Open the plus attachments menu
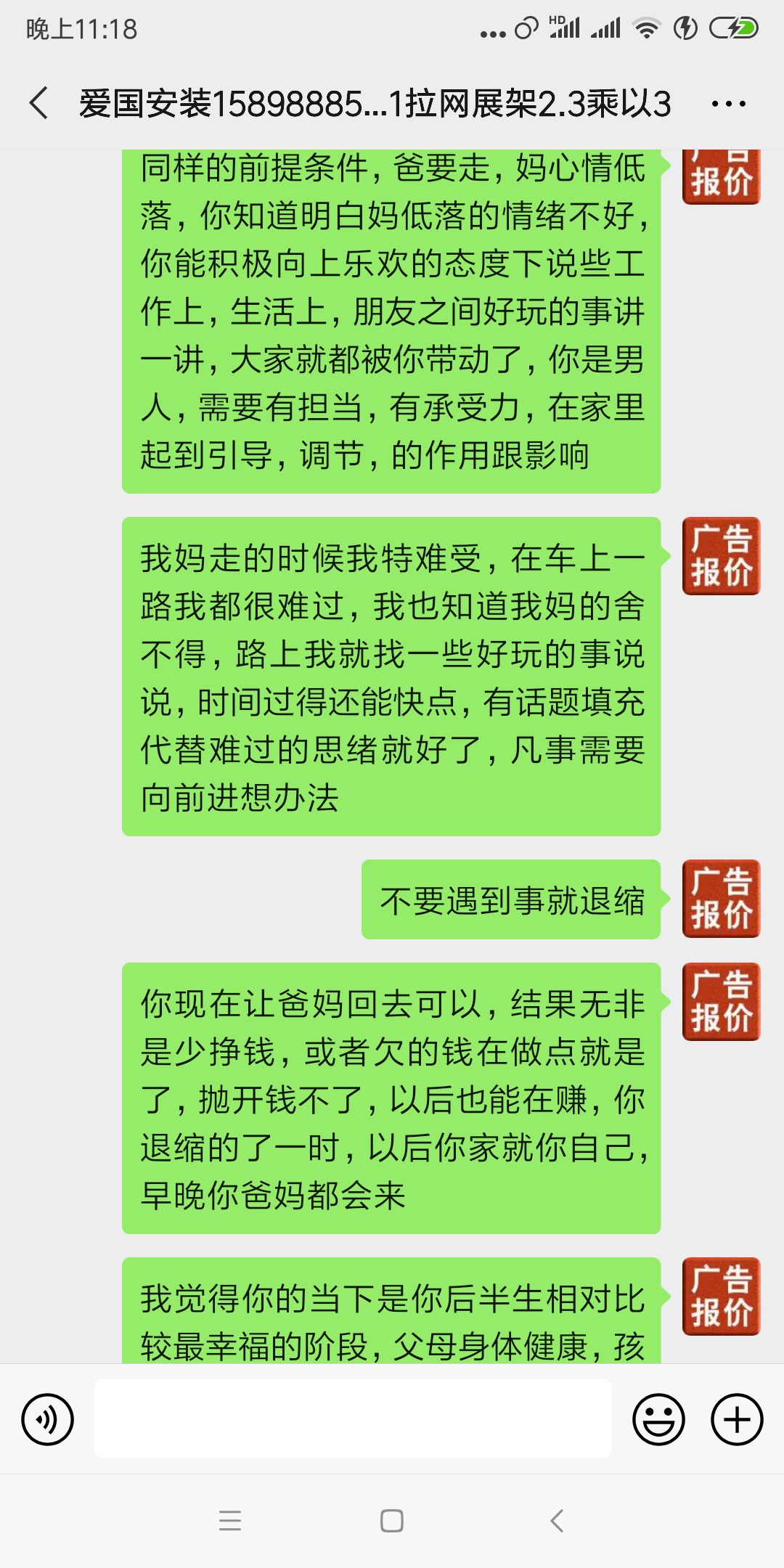The width and height of the screenshot is (784, 1568). click(736, 1419)
